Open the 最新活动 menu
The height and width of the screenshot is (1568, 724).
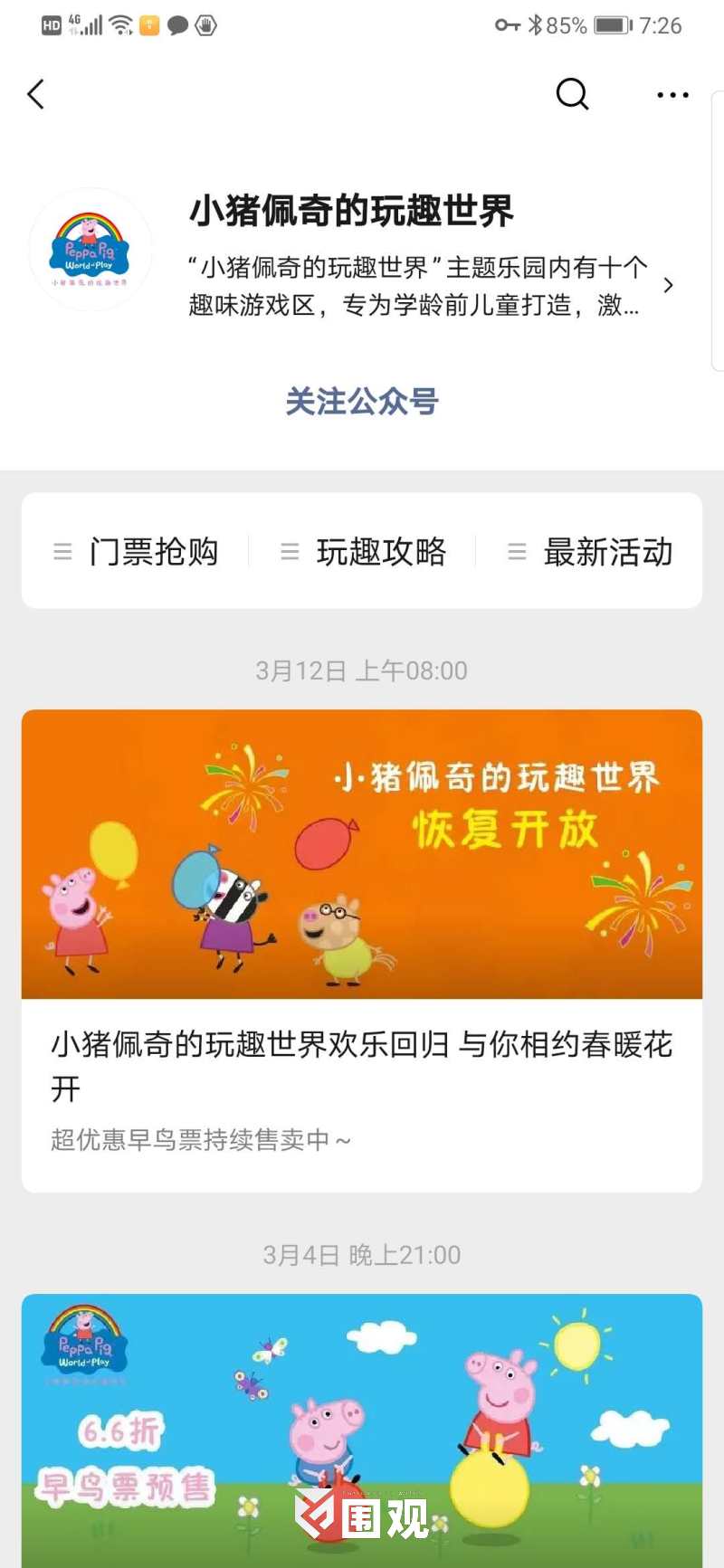[590, 551]
